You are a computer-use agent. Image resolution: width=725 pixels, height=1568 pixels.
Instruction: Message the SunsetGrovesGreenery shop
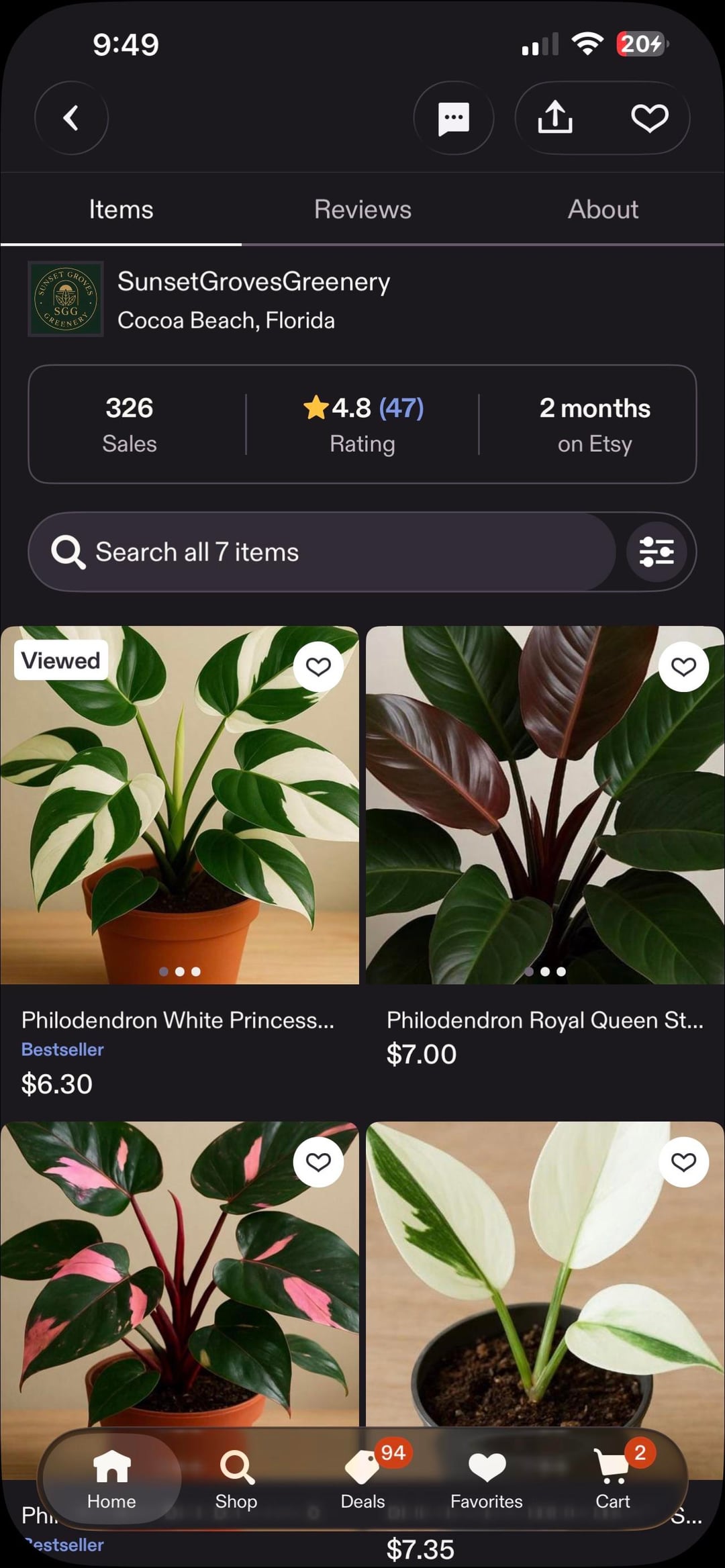(454, 118)
